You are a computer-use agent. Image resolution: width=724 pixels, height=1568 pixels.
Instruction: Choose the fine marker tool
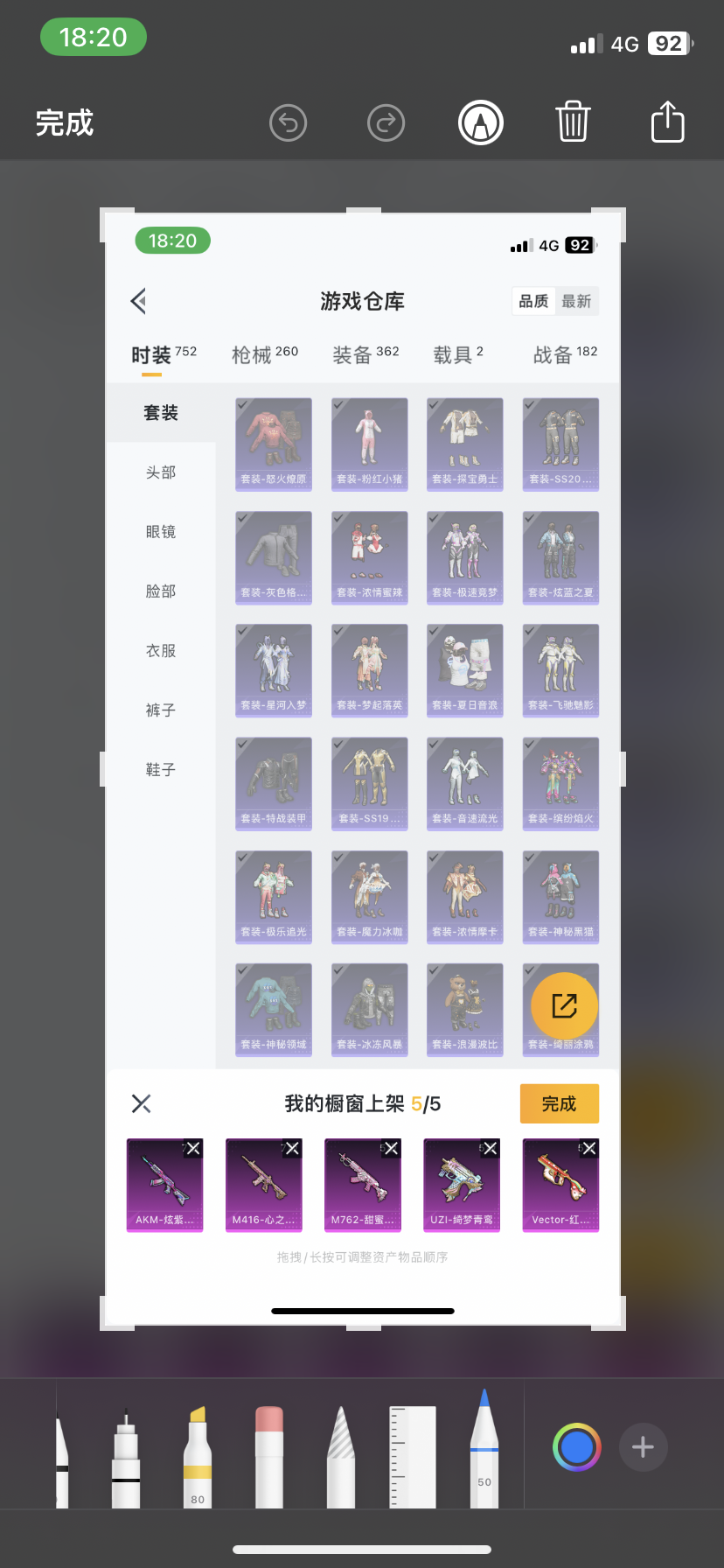tap(126, 1459)
